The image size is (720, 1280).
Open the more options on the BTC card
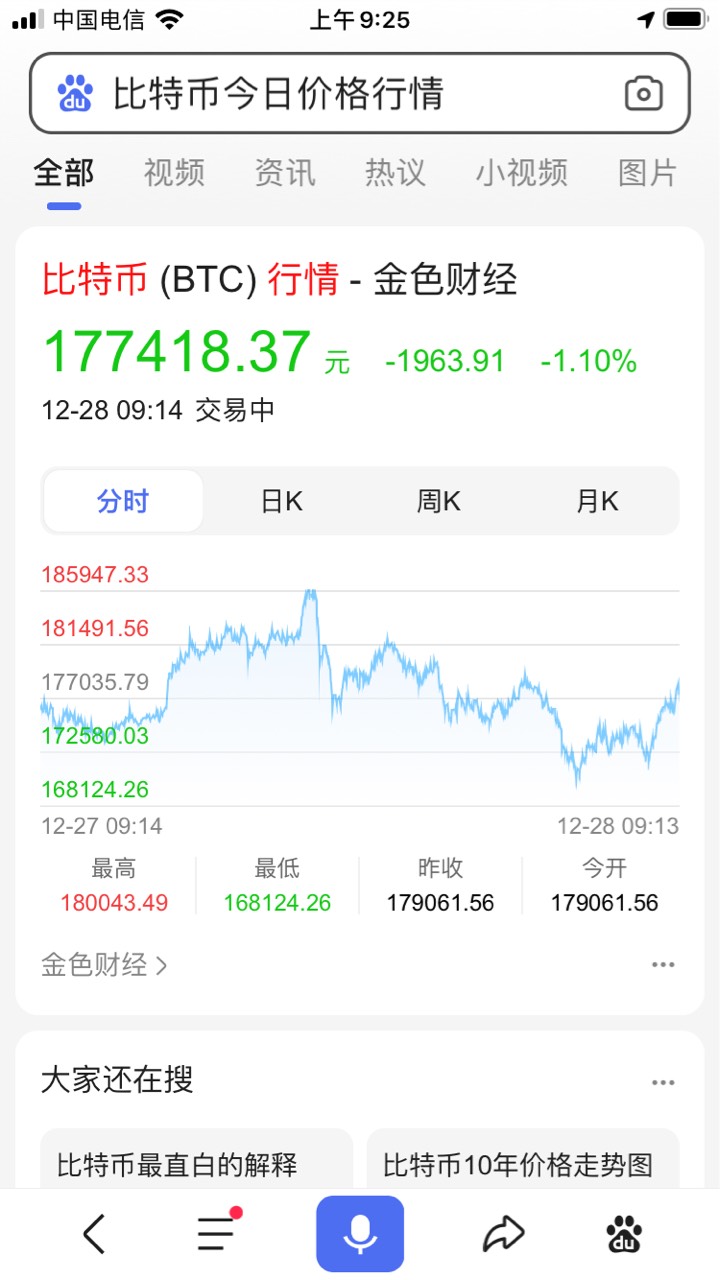[663, 965]
